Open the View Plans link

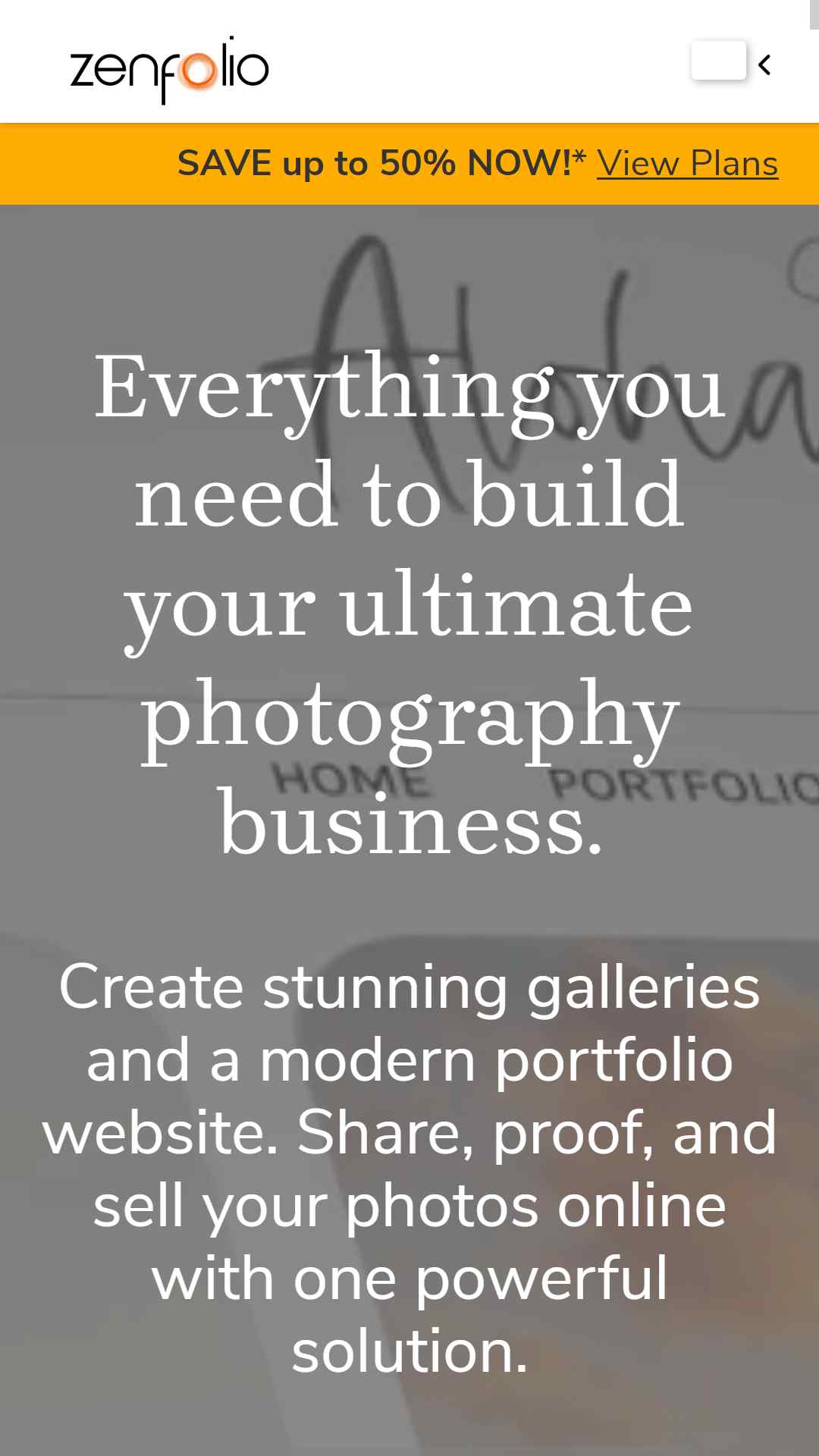coord(687,163)
